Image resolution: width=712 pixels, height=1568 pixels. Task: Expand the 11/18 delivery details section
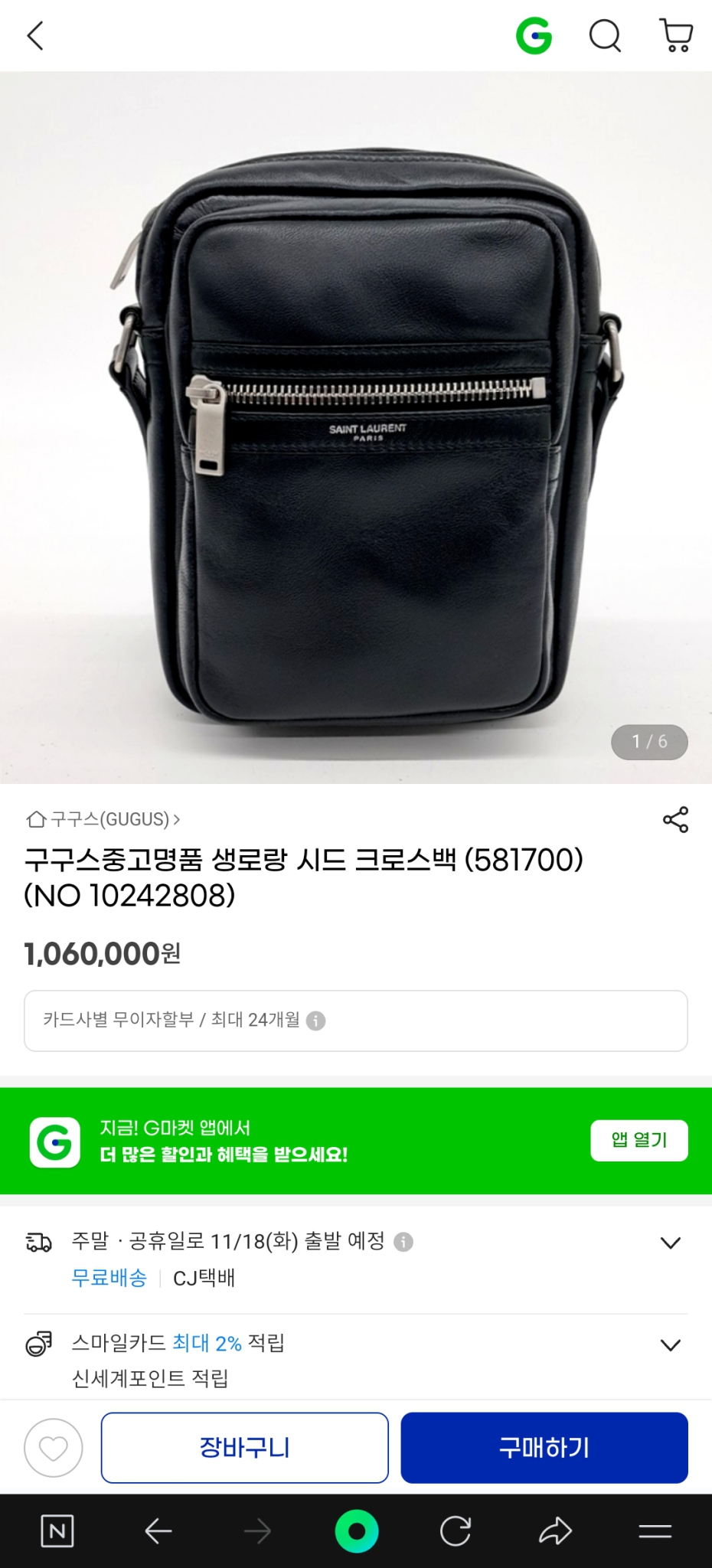click(x=671, y=1241)
